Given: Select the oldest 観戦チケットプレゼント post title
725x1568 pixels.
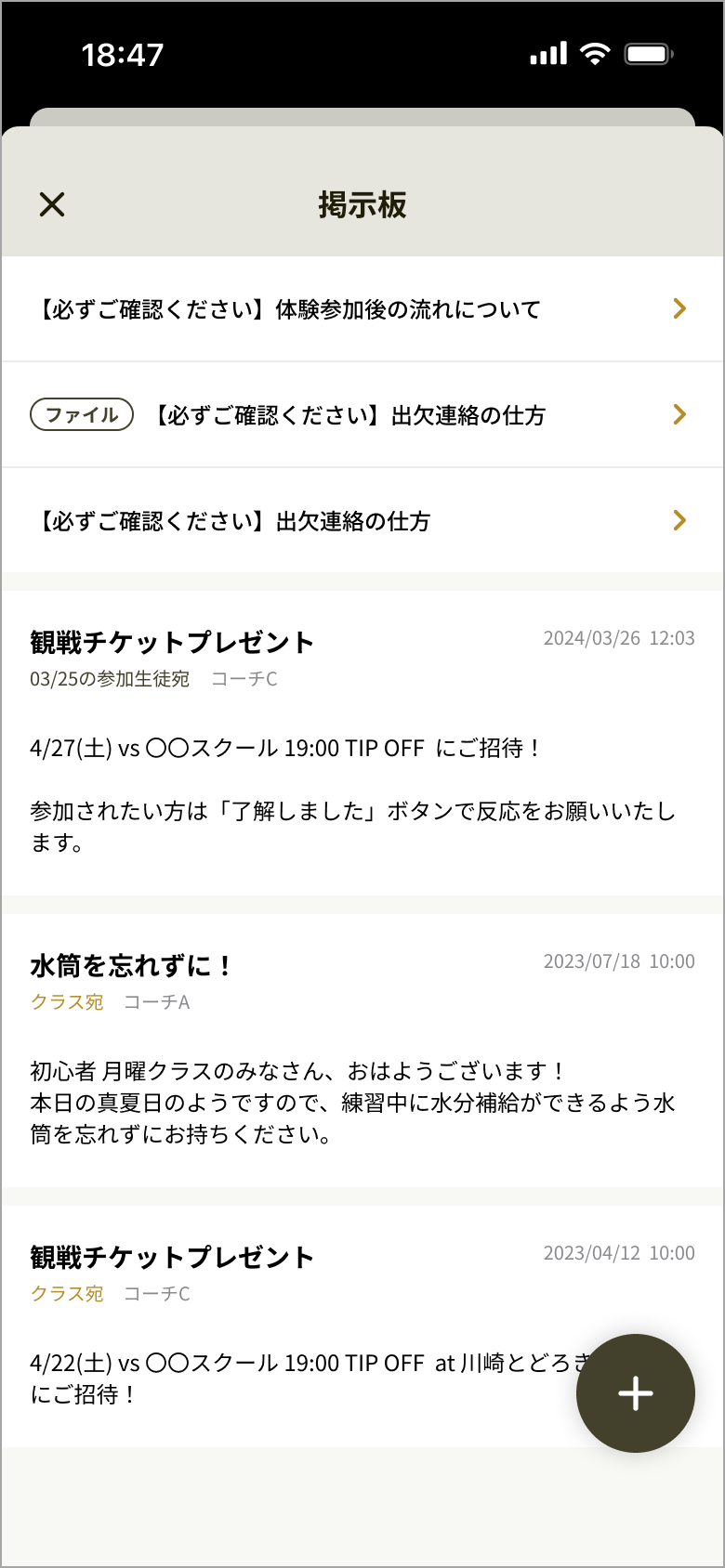Looking at the screenshot, I should click(x=169, y=1256).
